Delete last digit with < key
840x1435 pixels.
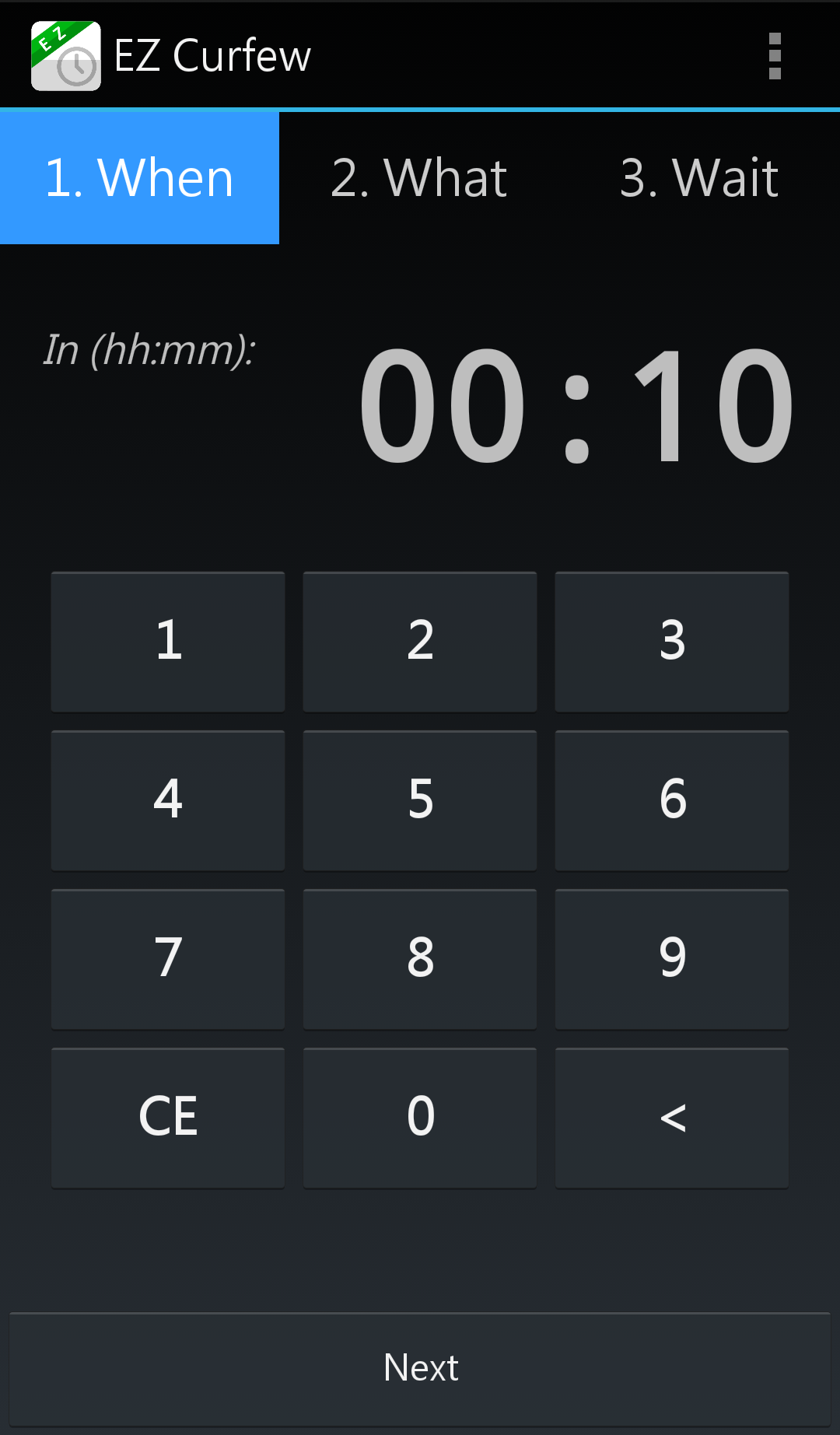(x=672, y=1118)
